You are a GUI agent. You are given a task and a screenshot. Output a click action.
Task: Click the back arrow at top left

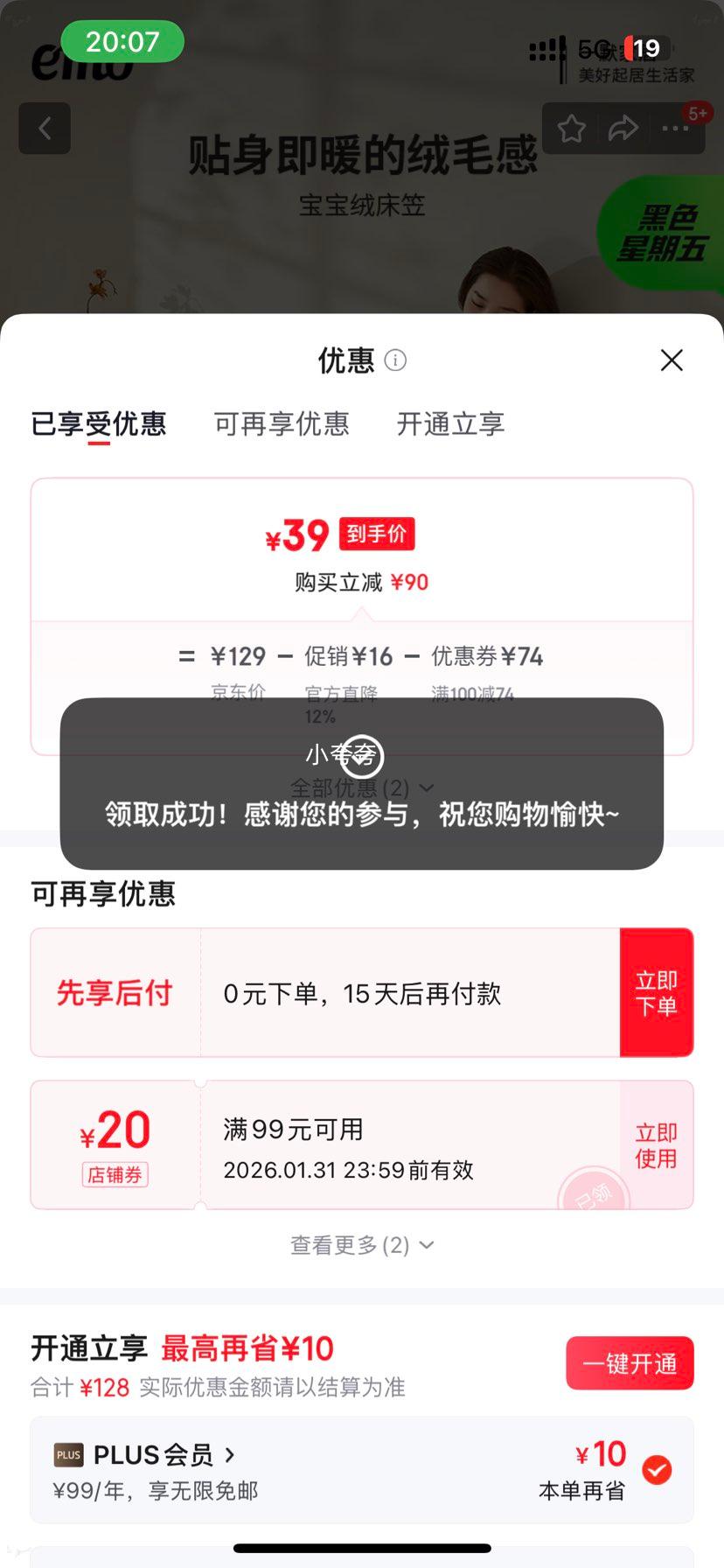45,128
